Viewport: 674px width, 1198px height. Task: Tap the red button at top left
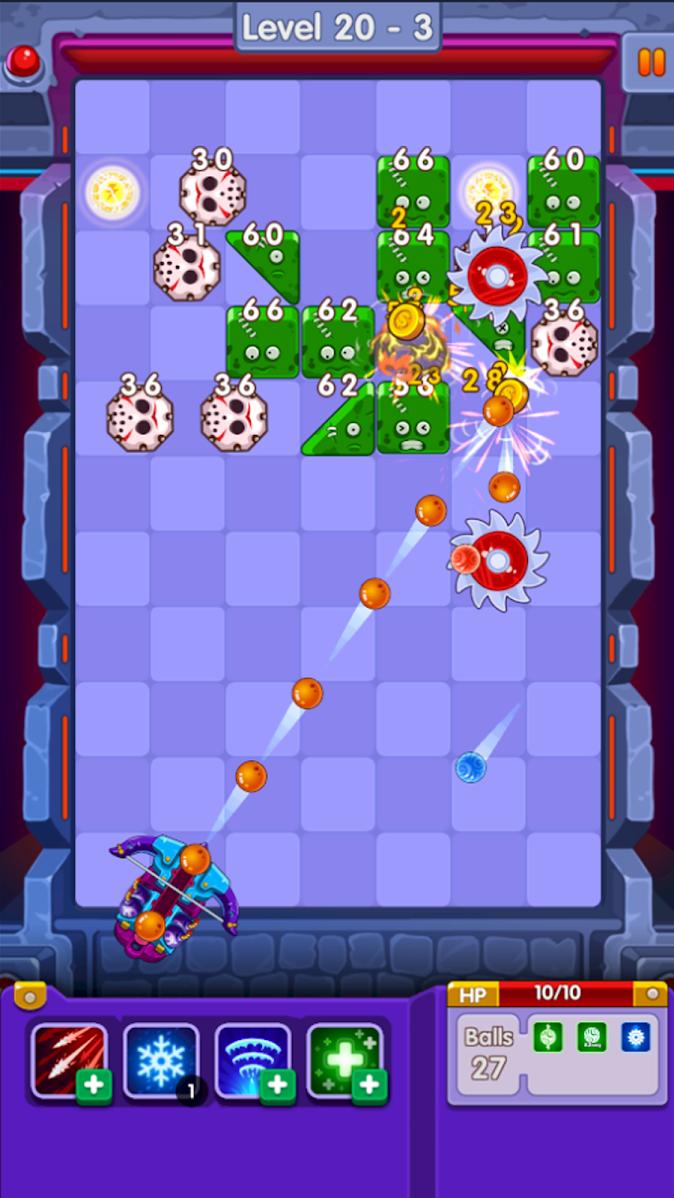23,61
